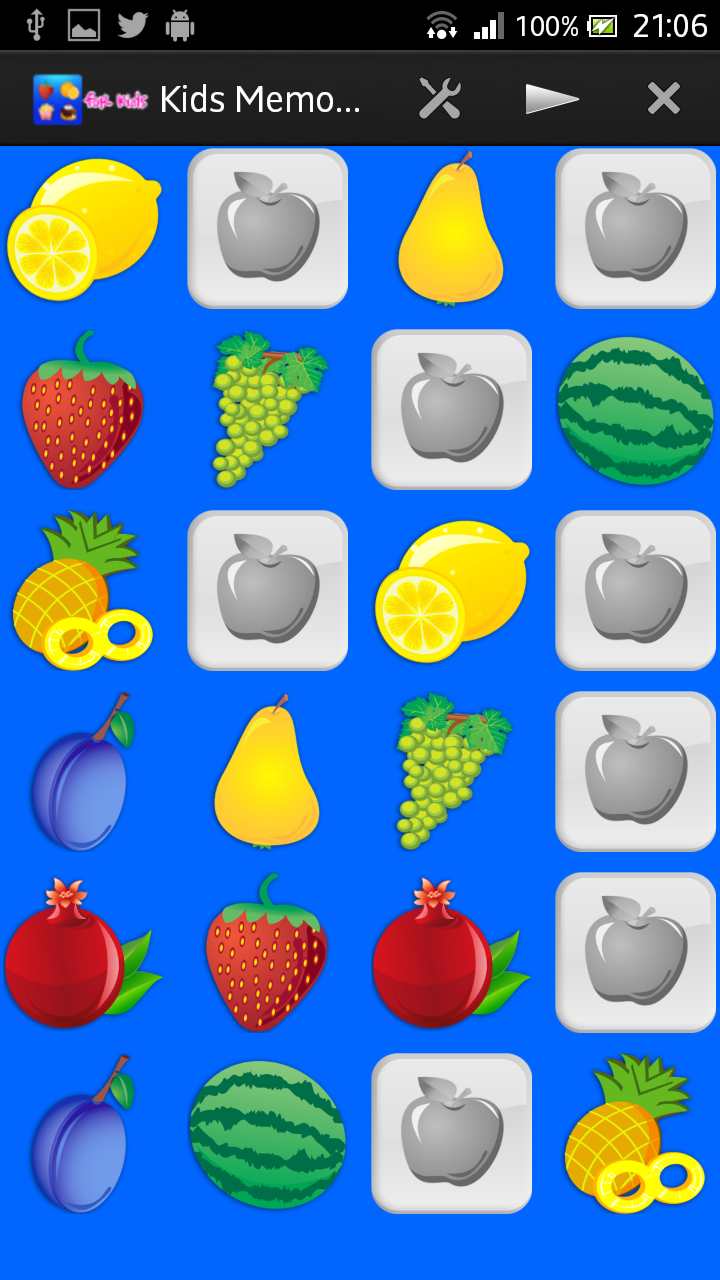Screen dimensions: 720x1280
Task: Flip the face-down card in the top row
Action: click(267, 228)
